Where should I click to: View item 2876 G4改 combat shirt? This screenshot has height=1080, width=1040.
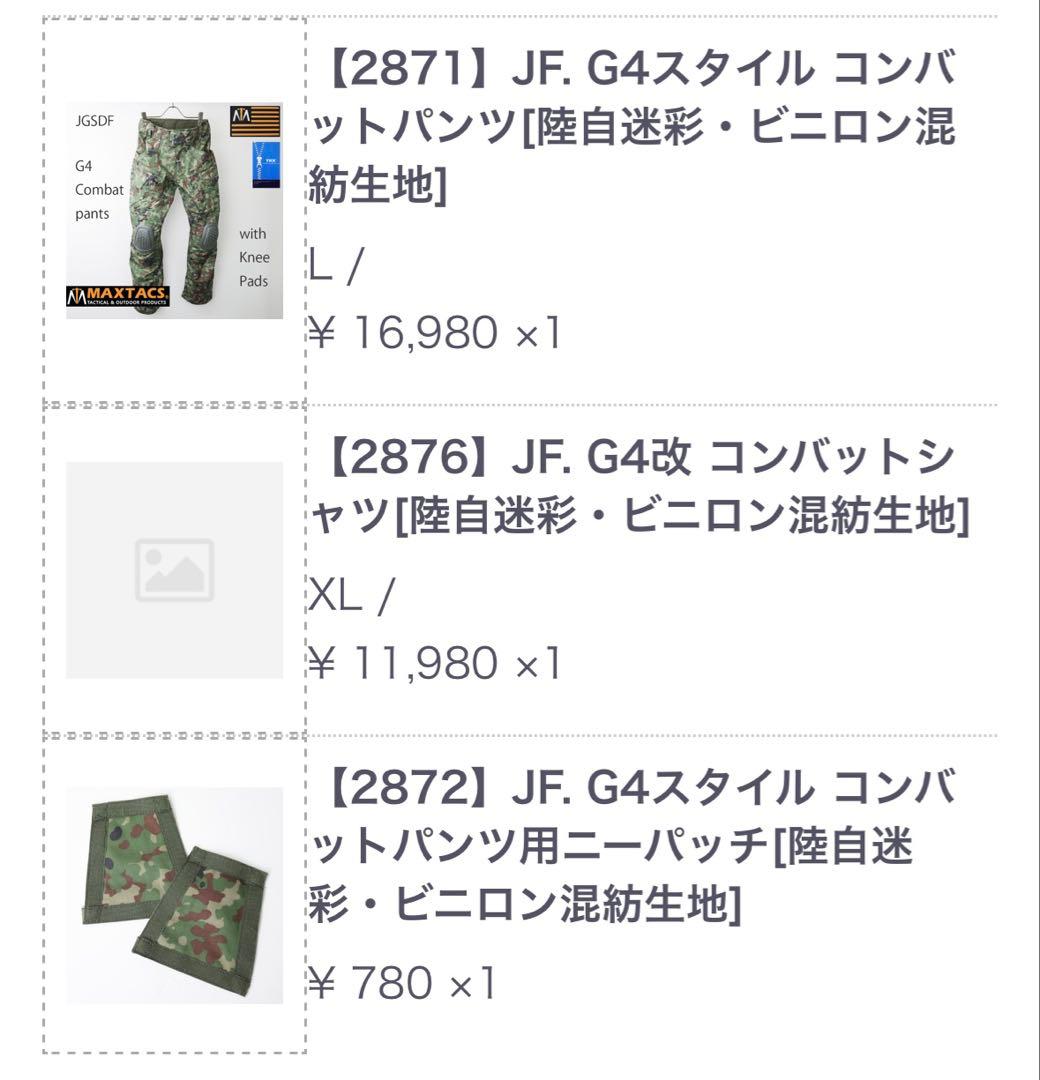(636, 489)
